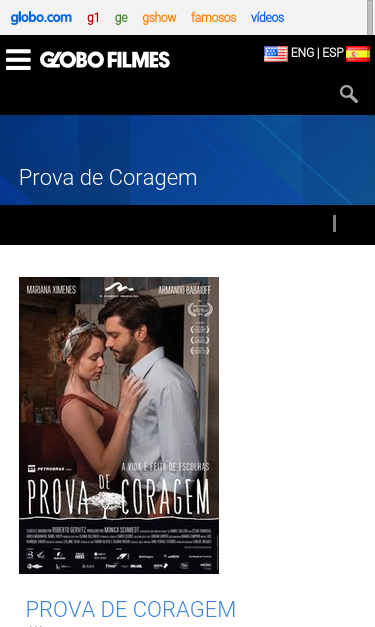
Task: Tap the search magnifier icon
Action: point(349,94)
